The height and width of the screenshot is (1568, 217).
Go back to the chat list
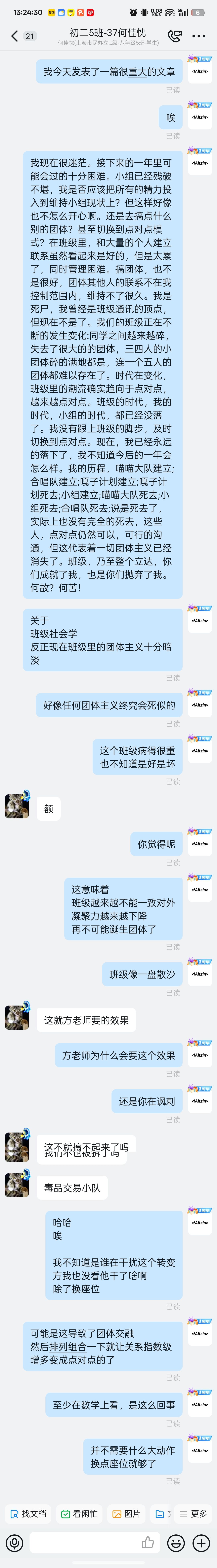click(15, 36)
